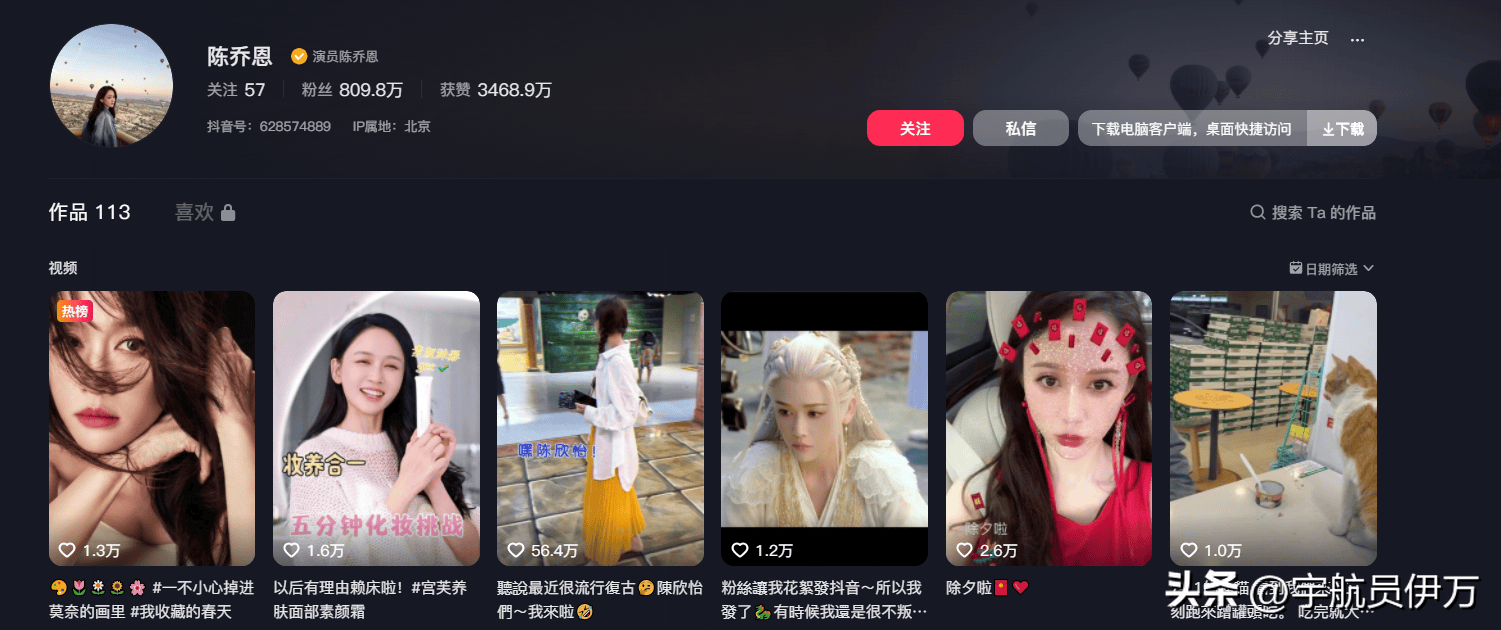
Task: Play the video with 56.4万 likes
Action: (600, 428)
